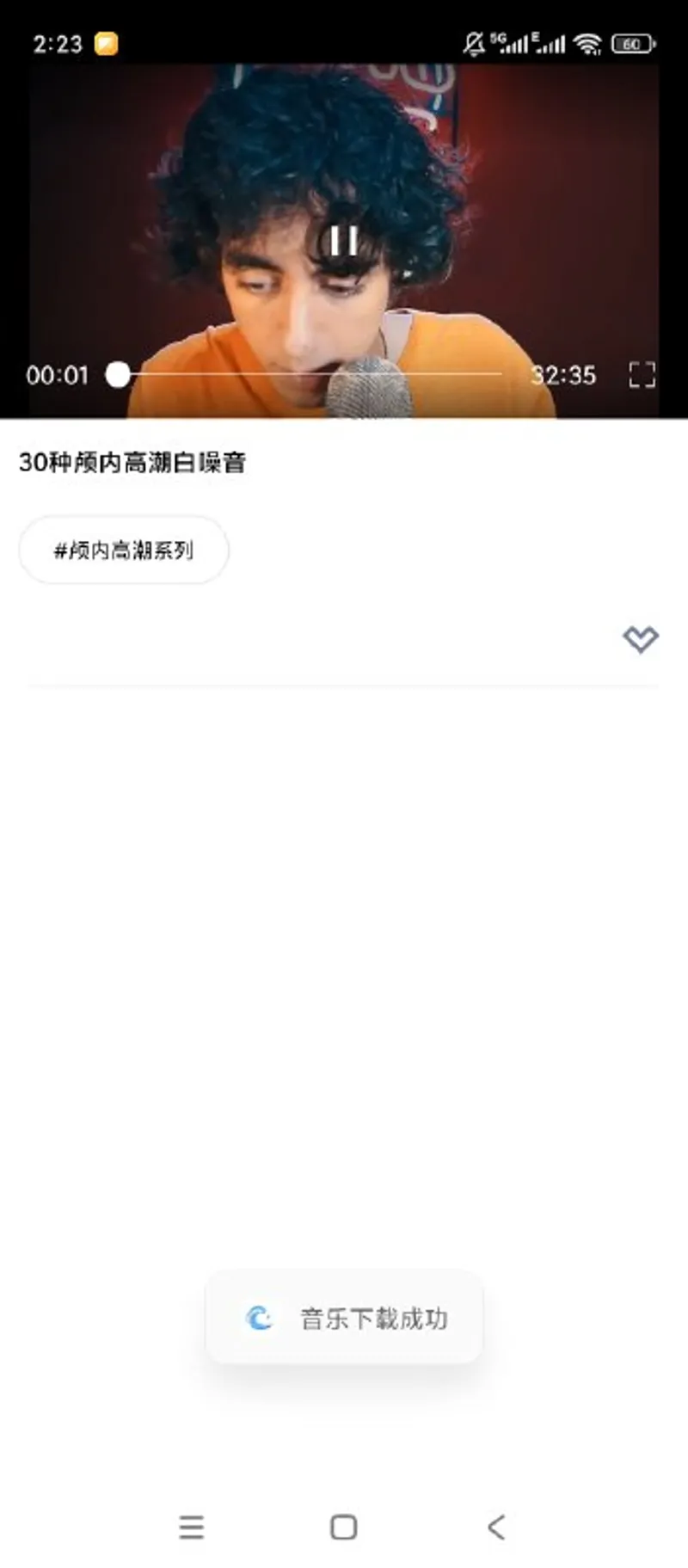Screen dimensions: 688x1568
Task: Enter fullscreen mode with the corner icon
Action: coord(640,375)
